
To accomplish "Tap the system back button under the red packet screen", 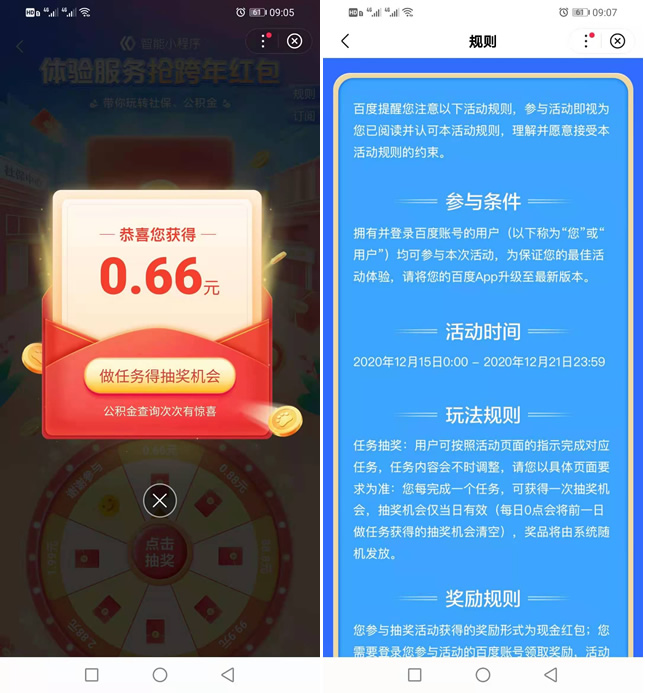I will point(228,675).
